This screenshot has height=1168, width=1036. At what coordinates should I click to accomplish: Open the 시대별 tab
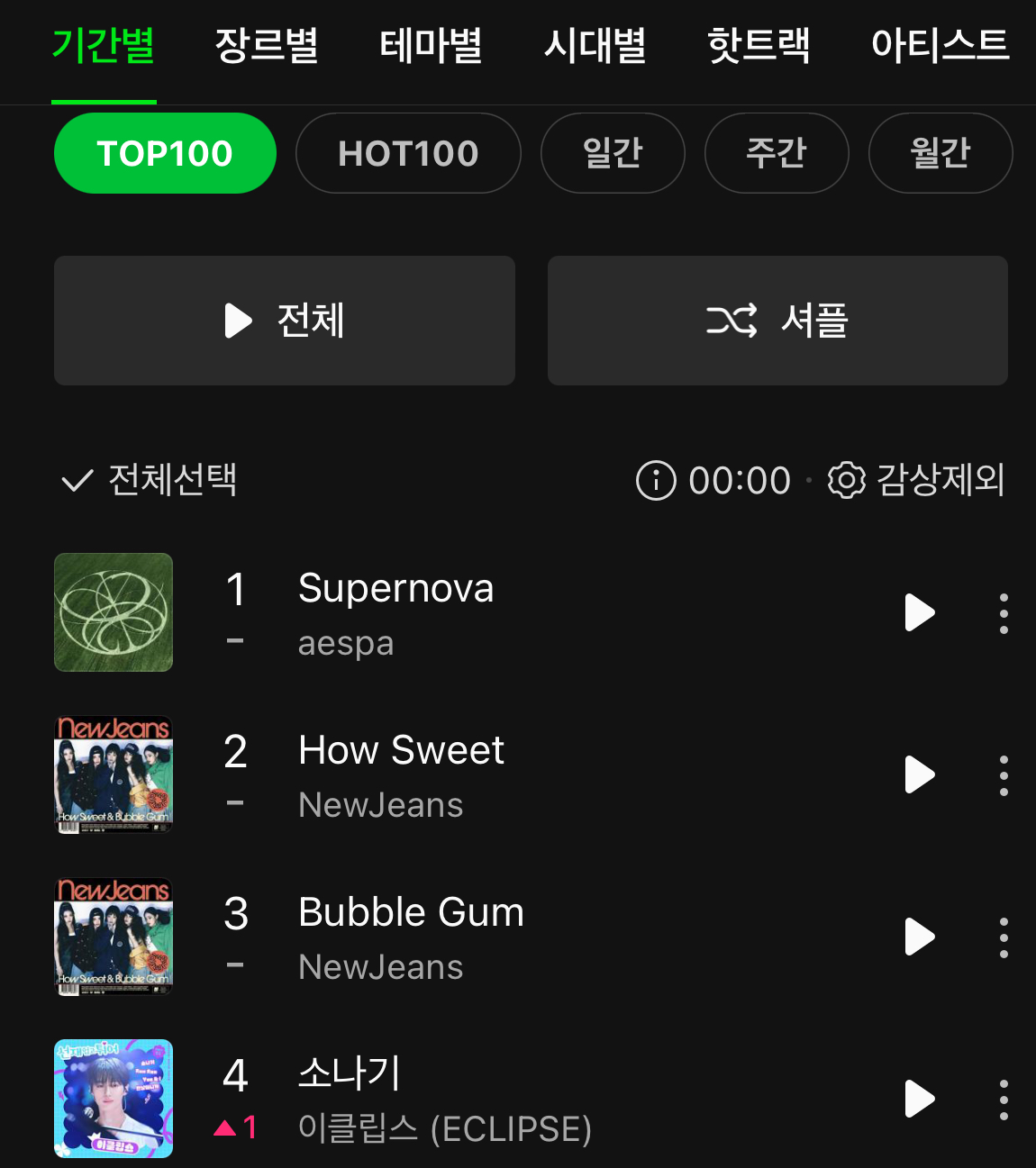click(595, 45)
